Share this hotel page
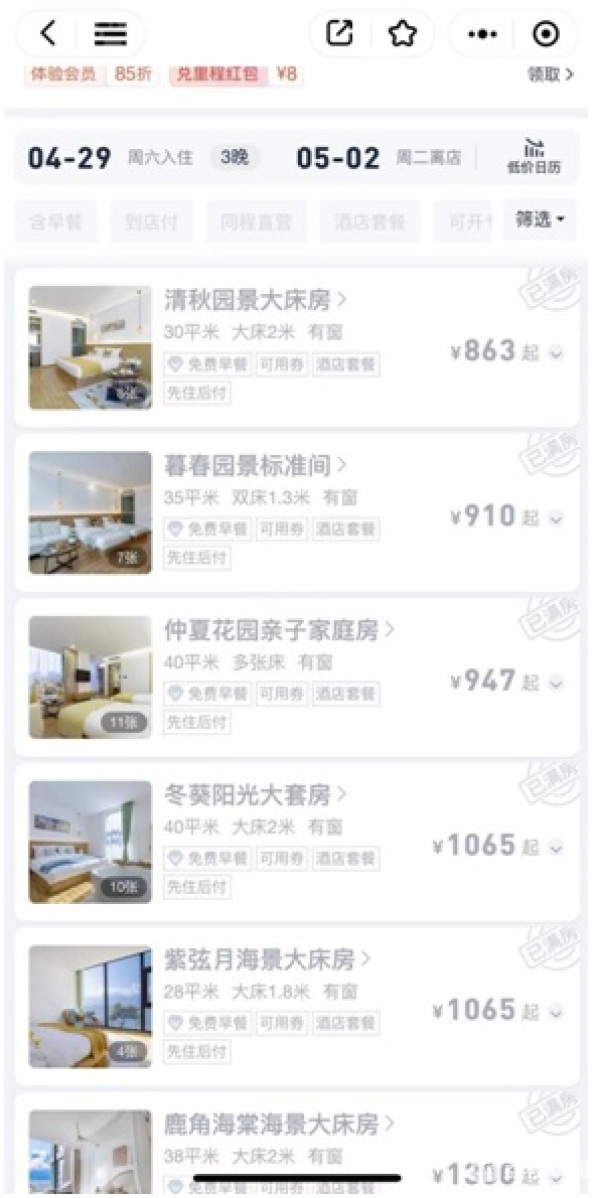The image size is (600, 1198). pyautogui.click(x=340, y=34)
